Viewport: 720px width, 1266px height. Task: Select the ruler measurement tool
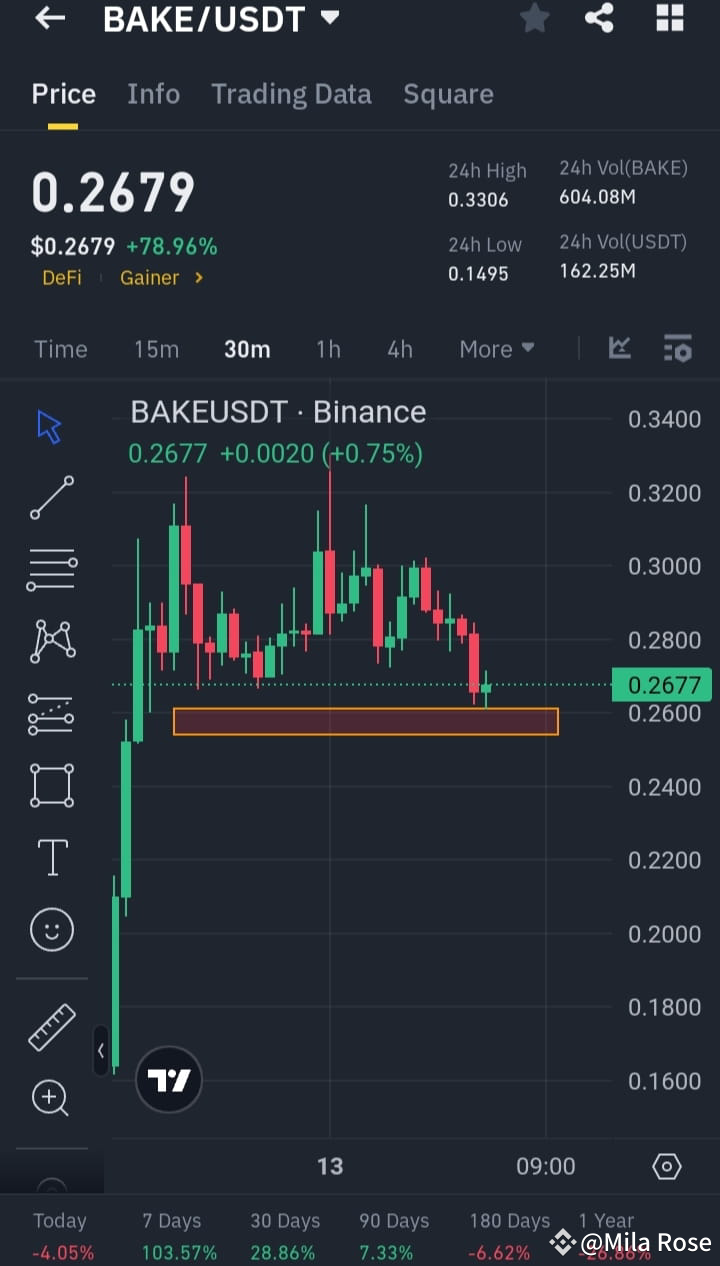tap(51, 1027)
